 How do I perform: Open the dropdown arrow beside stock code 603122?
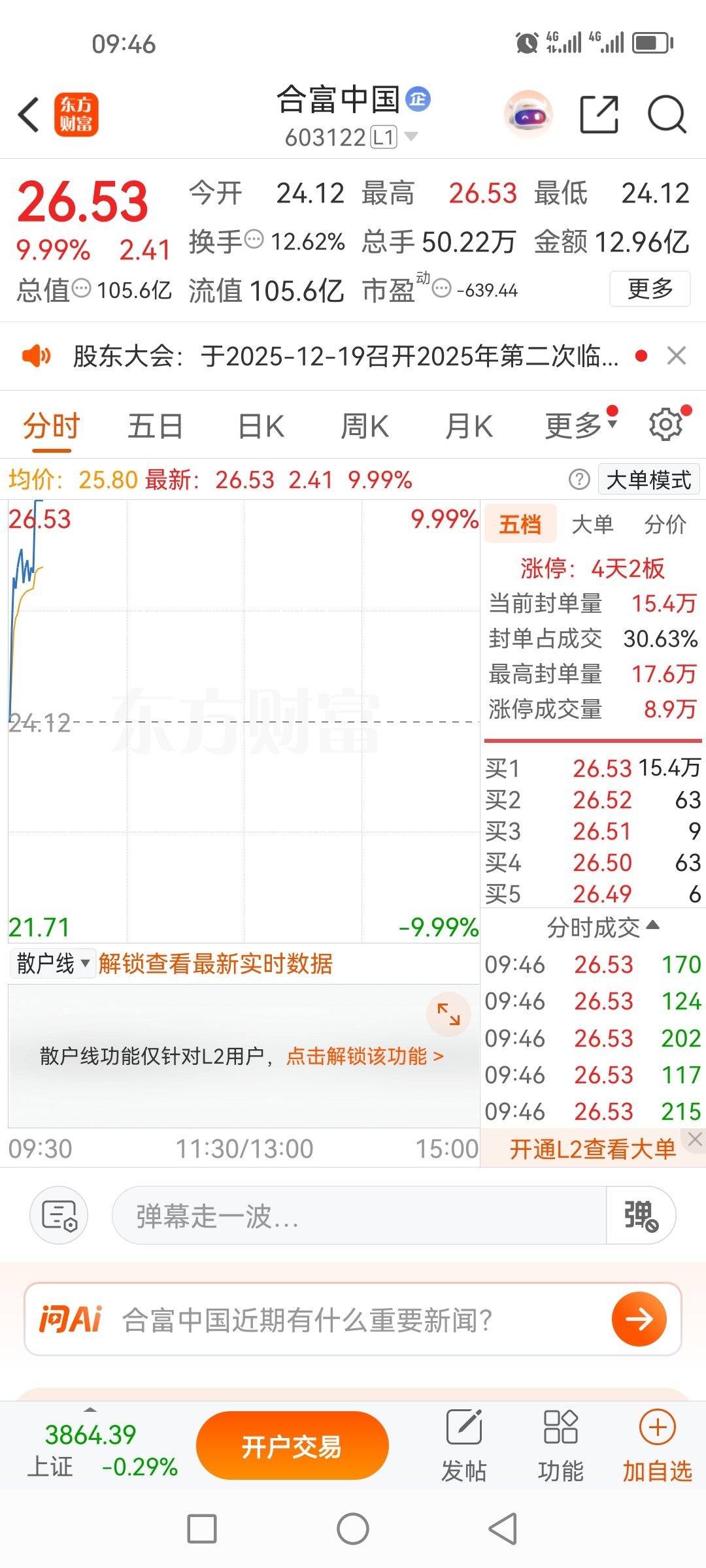click(x=411, y=138)
